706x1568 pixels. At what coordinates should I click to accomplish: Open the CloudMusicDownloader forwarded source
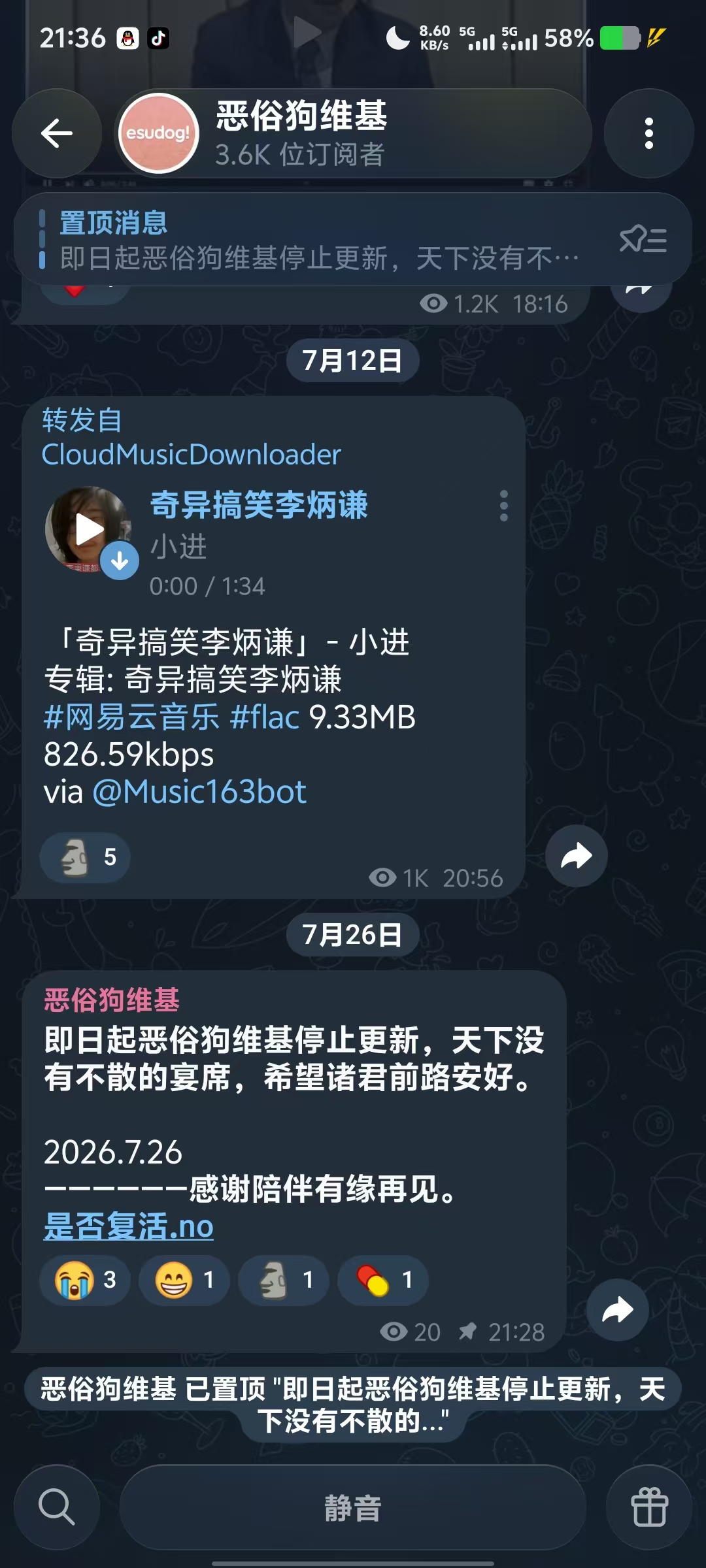(x=192, y=455)
